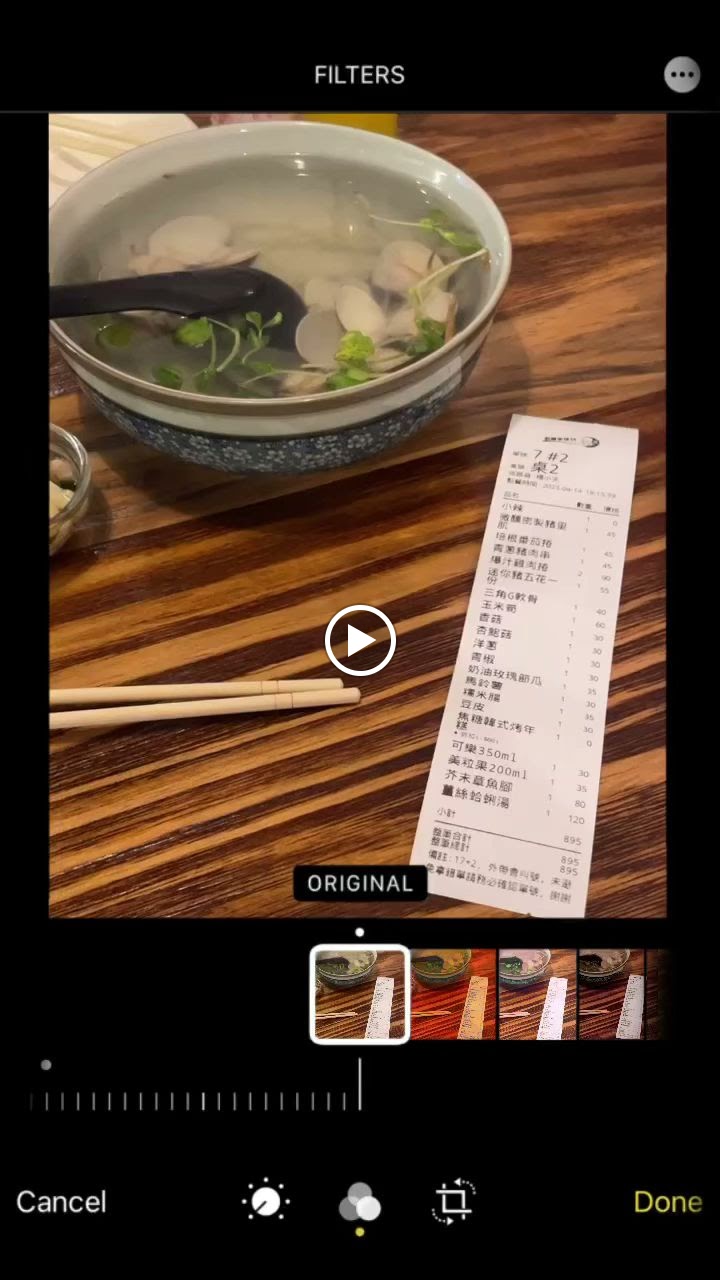Switch to the Adjust dial tool

(x=266, y=1201)
